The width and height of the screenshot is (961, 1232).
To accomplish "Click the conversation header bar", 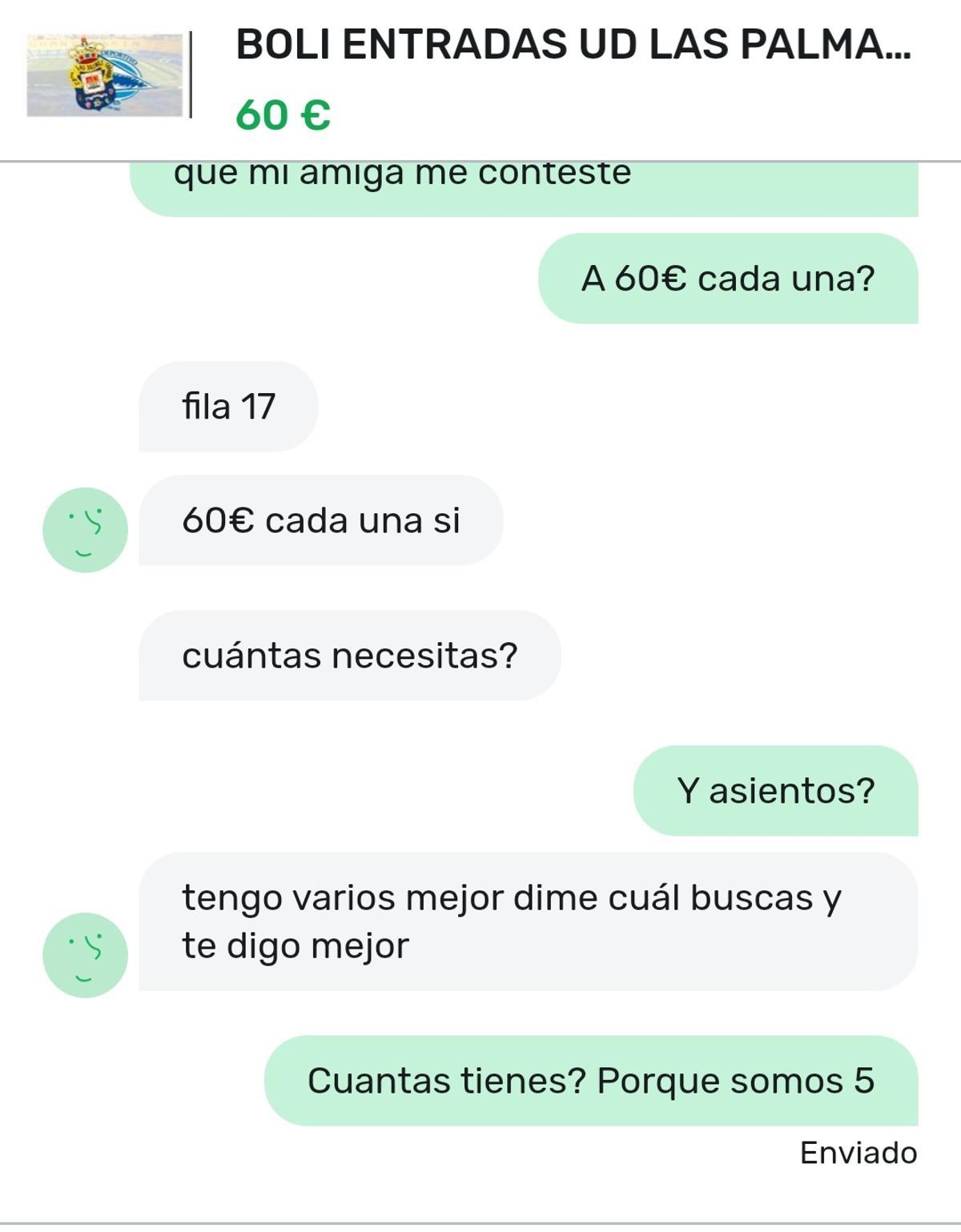I will (x=480, y=76).
